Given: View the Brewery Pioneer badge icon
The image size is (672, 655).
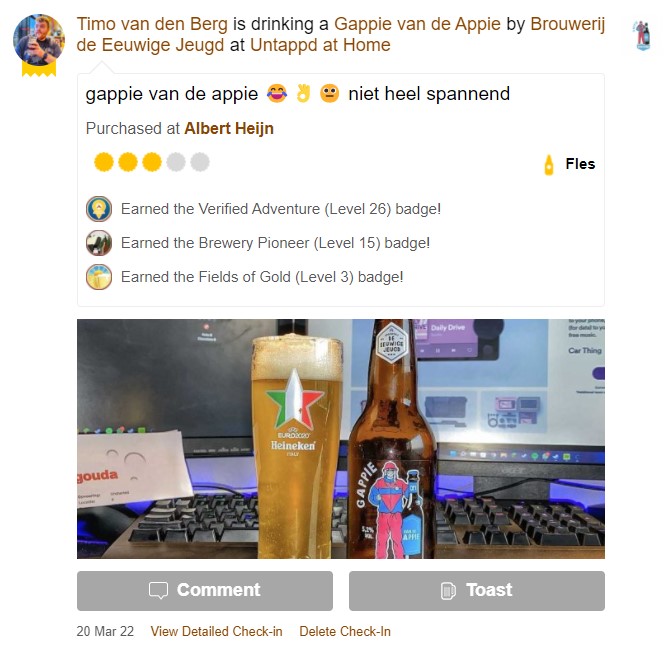Looking at the screenshot, I should click(x=98, y=243).
